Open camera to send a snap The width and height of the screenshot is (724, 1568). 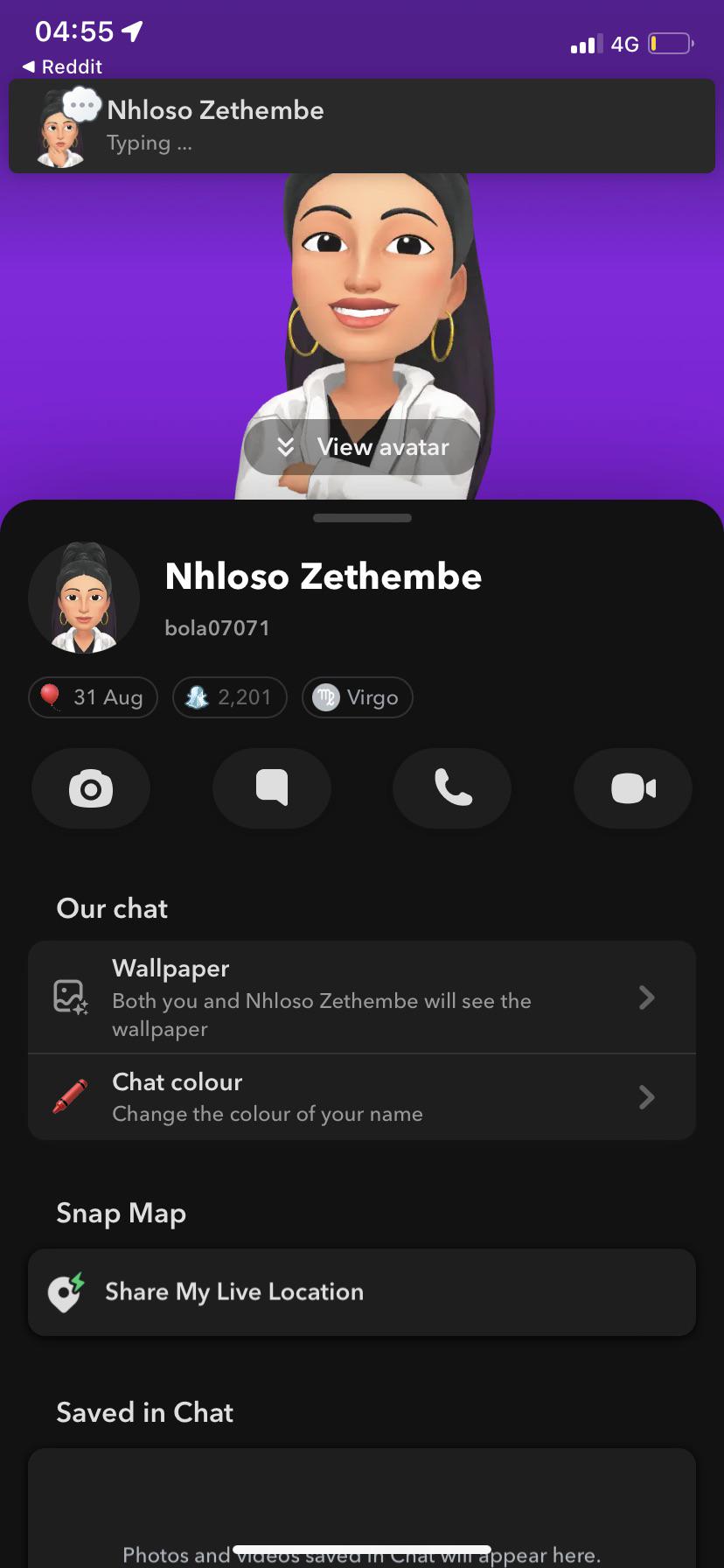point(91,788)
